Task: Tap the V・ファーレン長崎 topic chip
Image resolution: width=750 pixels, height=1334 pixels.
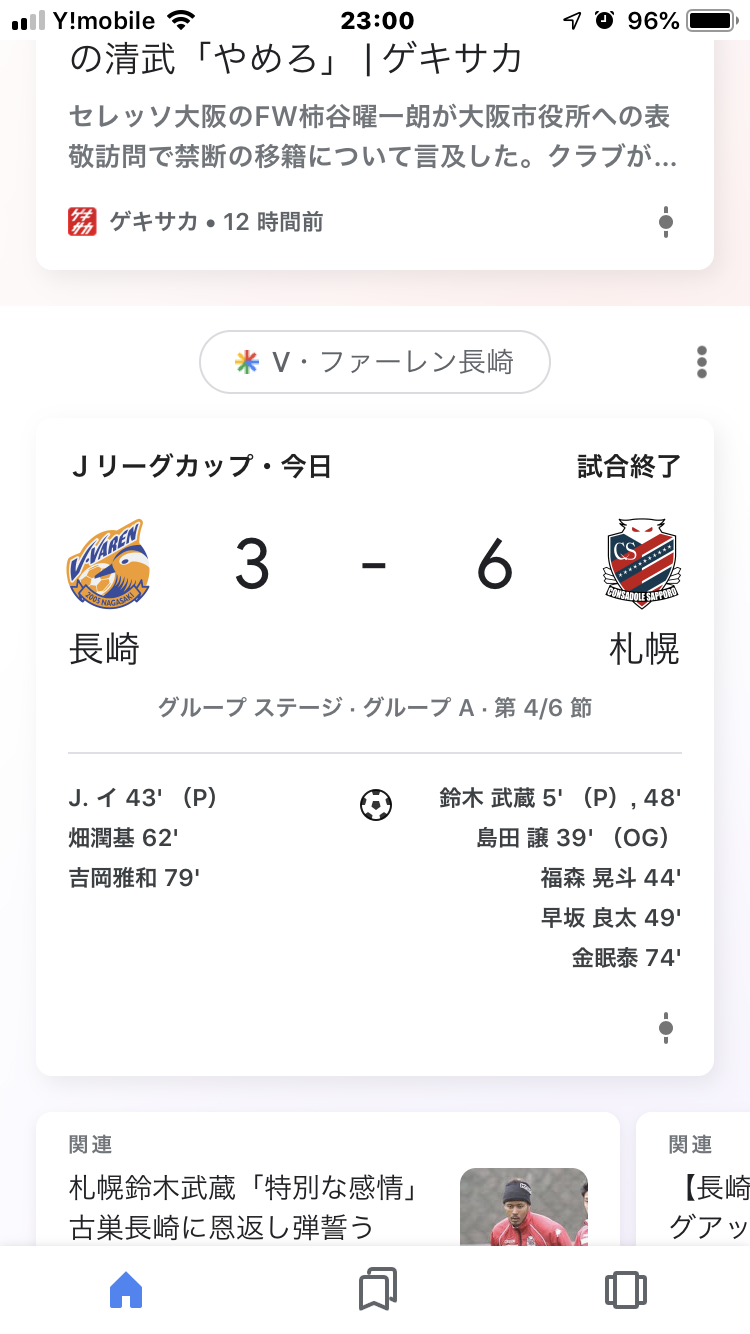Action: (375, 362)
